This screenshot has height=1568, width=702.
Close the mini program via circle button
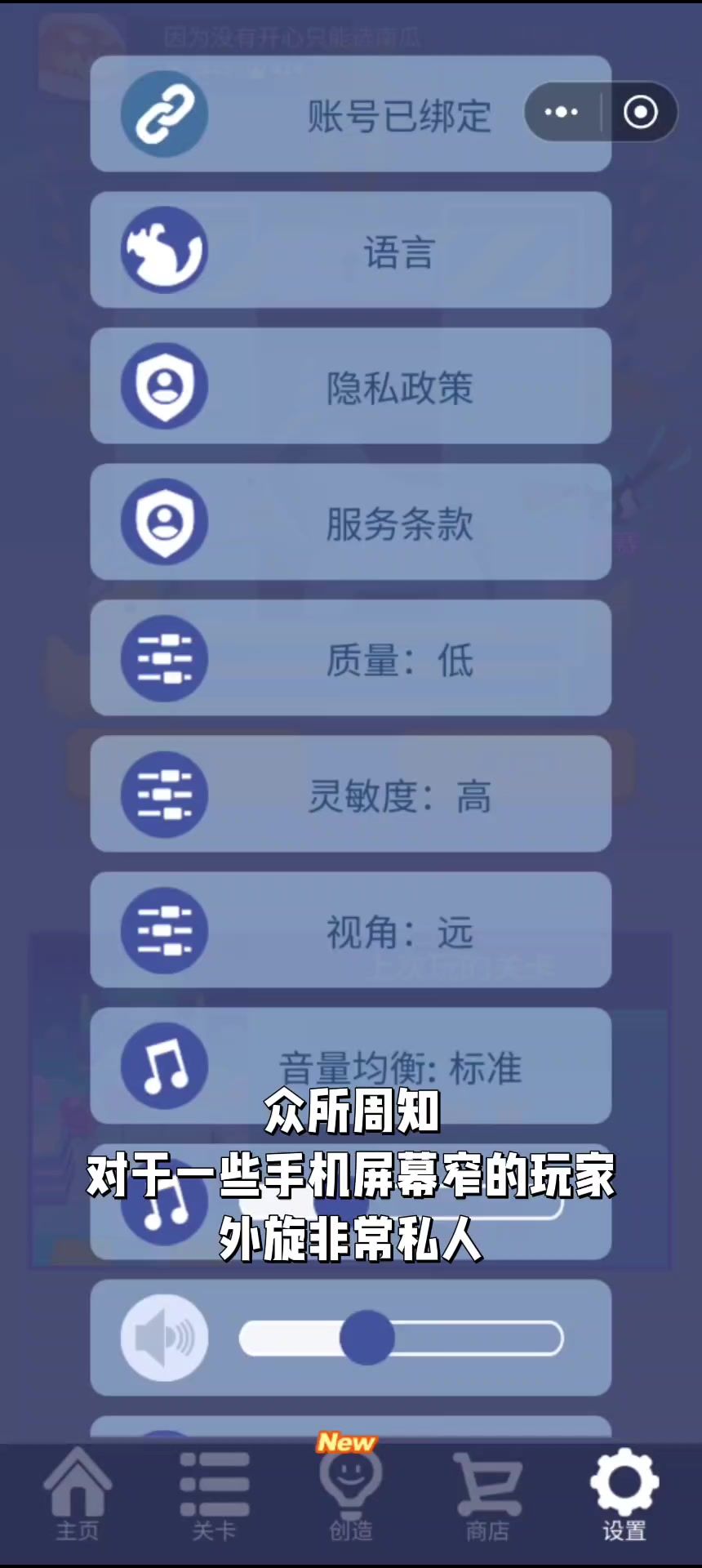coord(640,112)
